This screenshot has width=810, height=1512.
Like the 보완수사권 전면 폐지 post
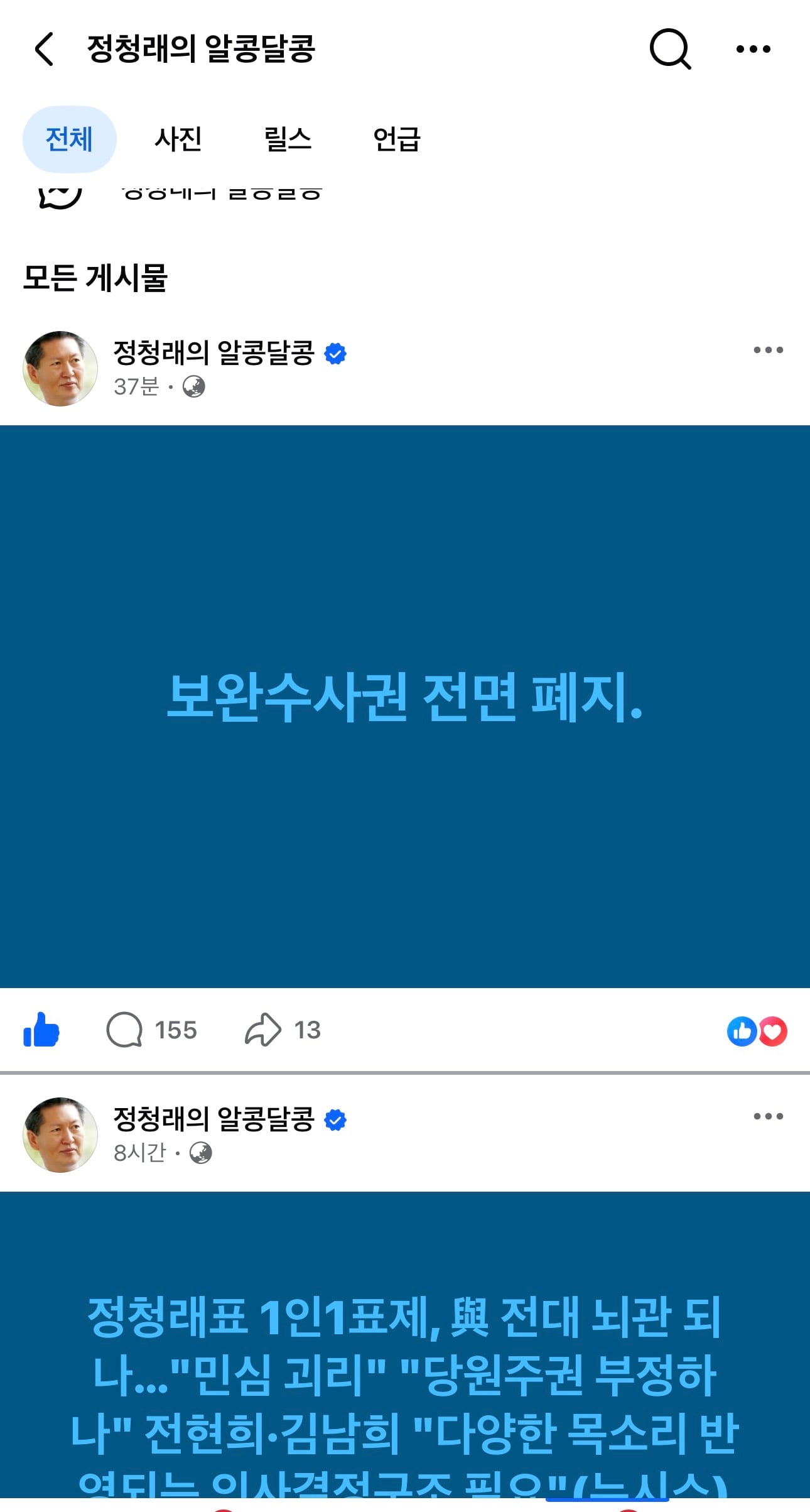41,1030
